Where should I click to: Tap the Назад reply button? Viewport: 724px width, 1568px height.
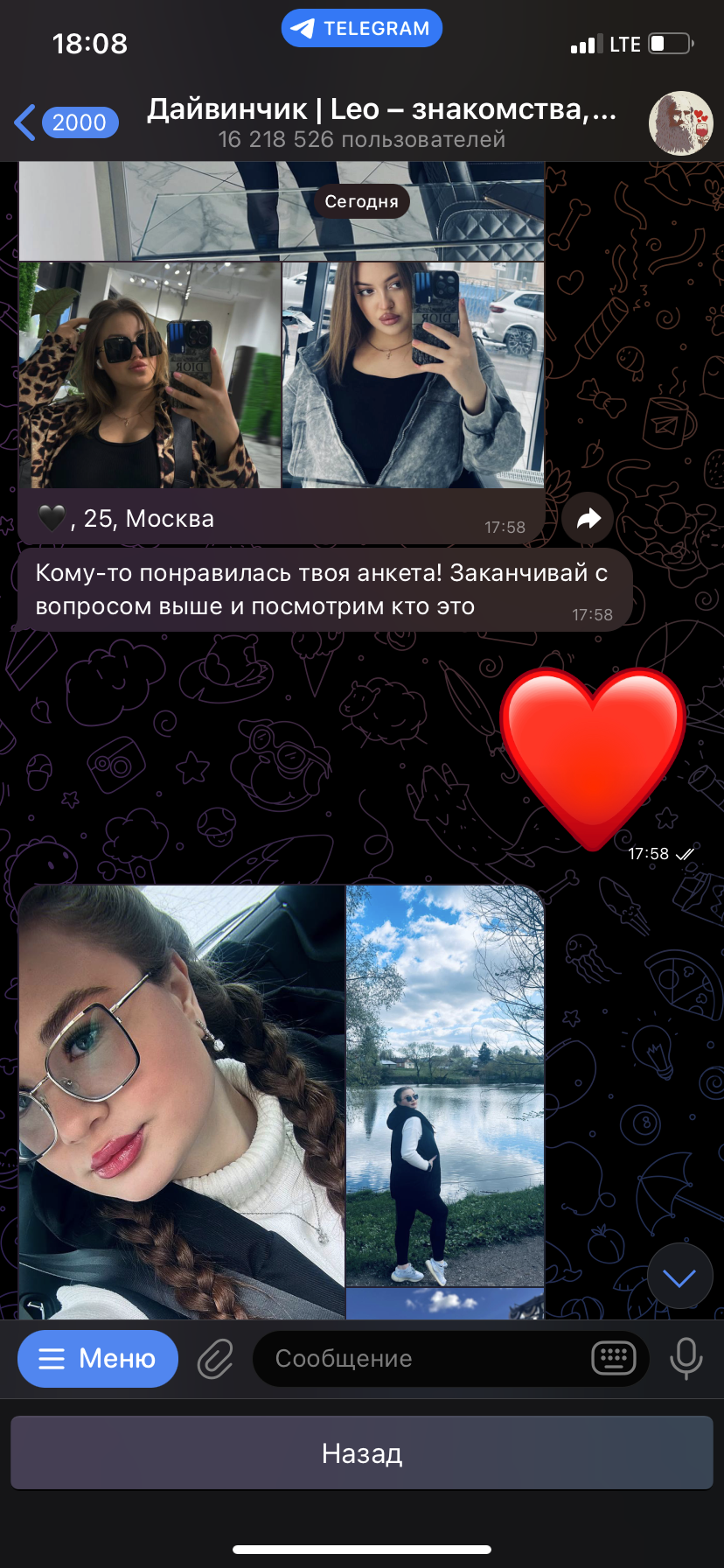pyautogui.click(x=362, y=1453)
